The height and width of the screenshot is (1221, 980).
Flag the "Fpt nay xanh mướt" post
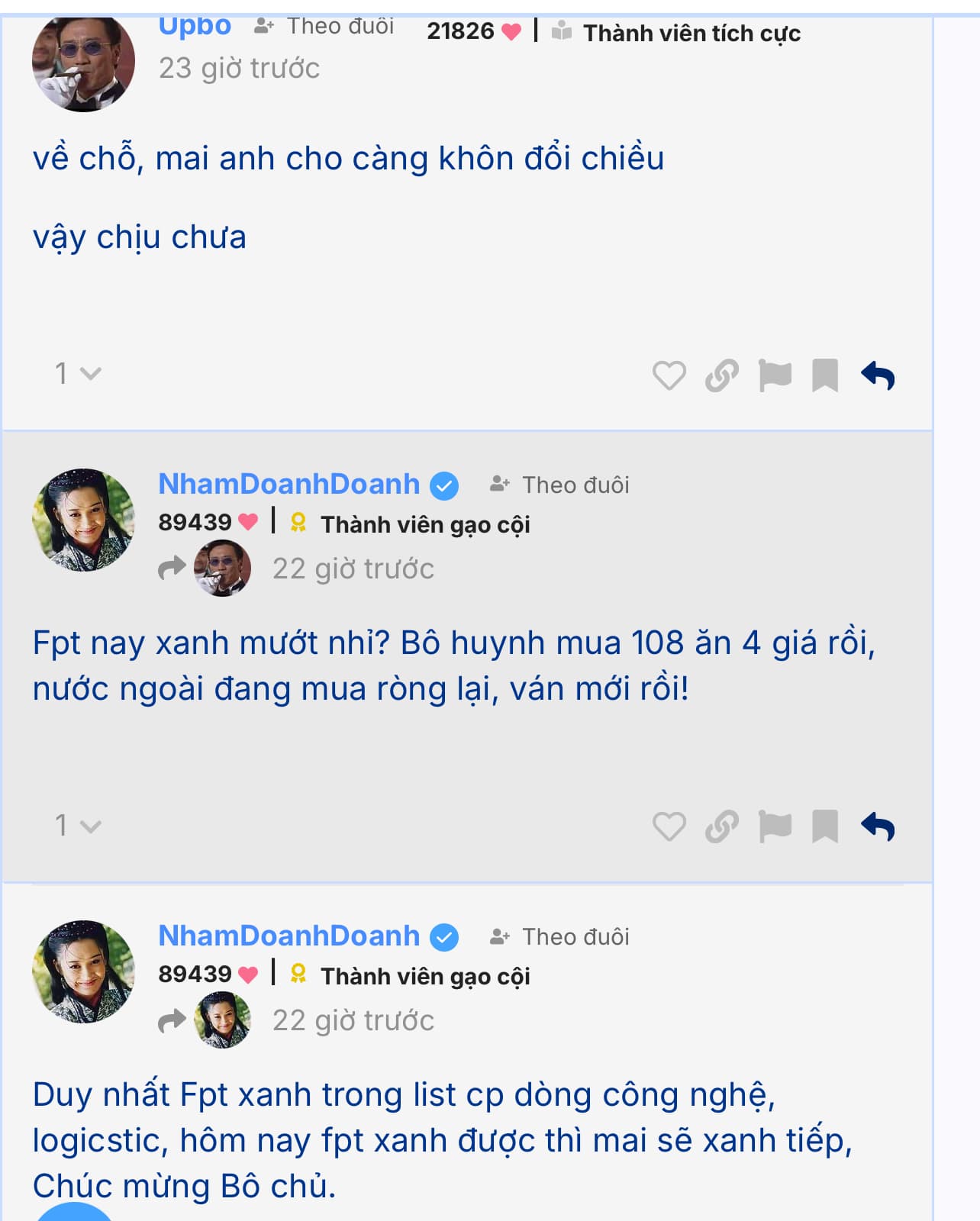click(x=774, y=826)
